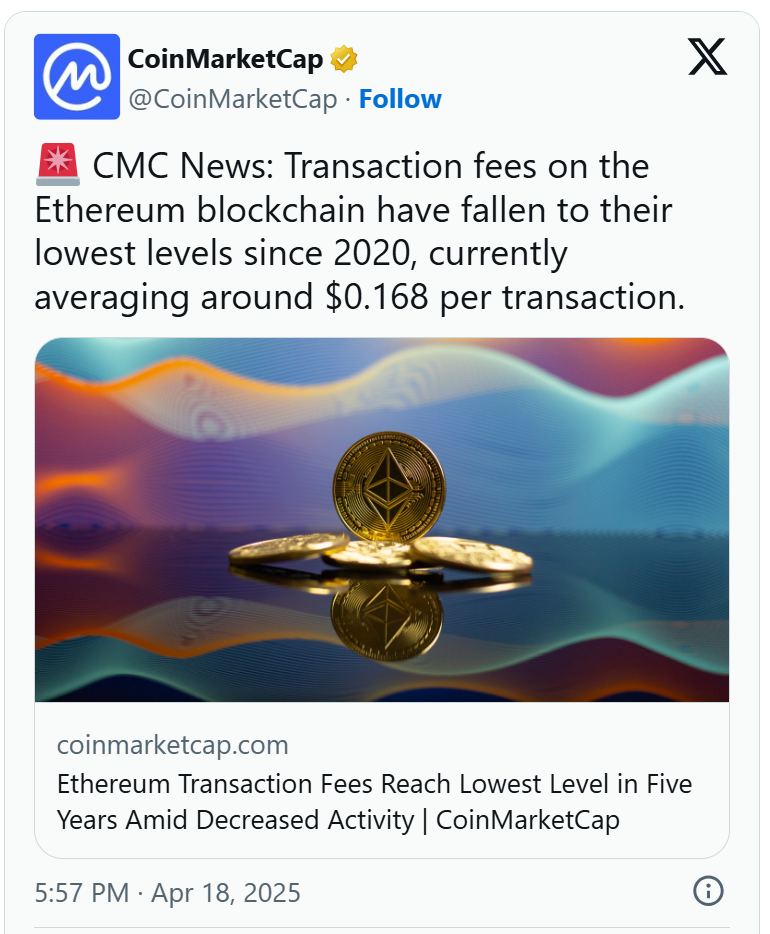Open CoinMarketCap's profile avatar
Viewport: 770px width, 934px height.
[77, 77]
